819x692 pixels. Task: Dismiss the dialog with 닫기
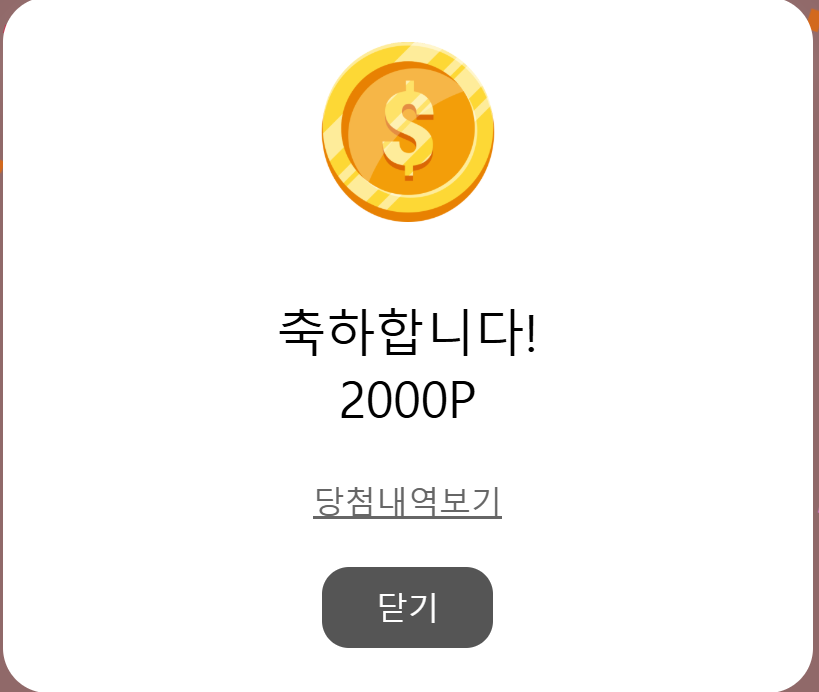(407, 607)
